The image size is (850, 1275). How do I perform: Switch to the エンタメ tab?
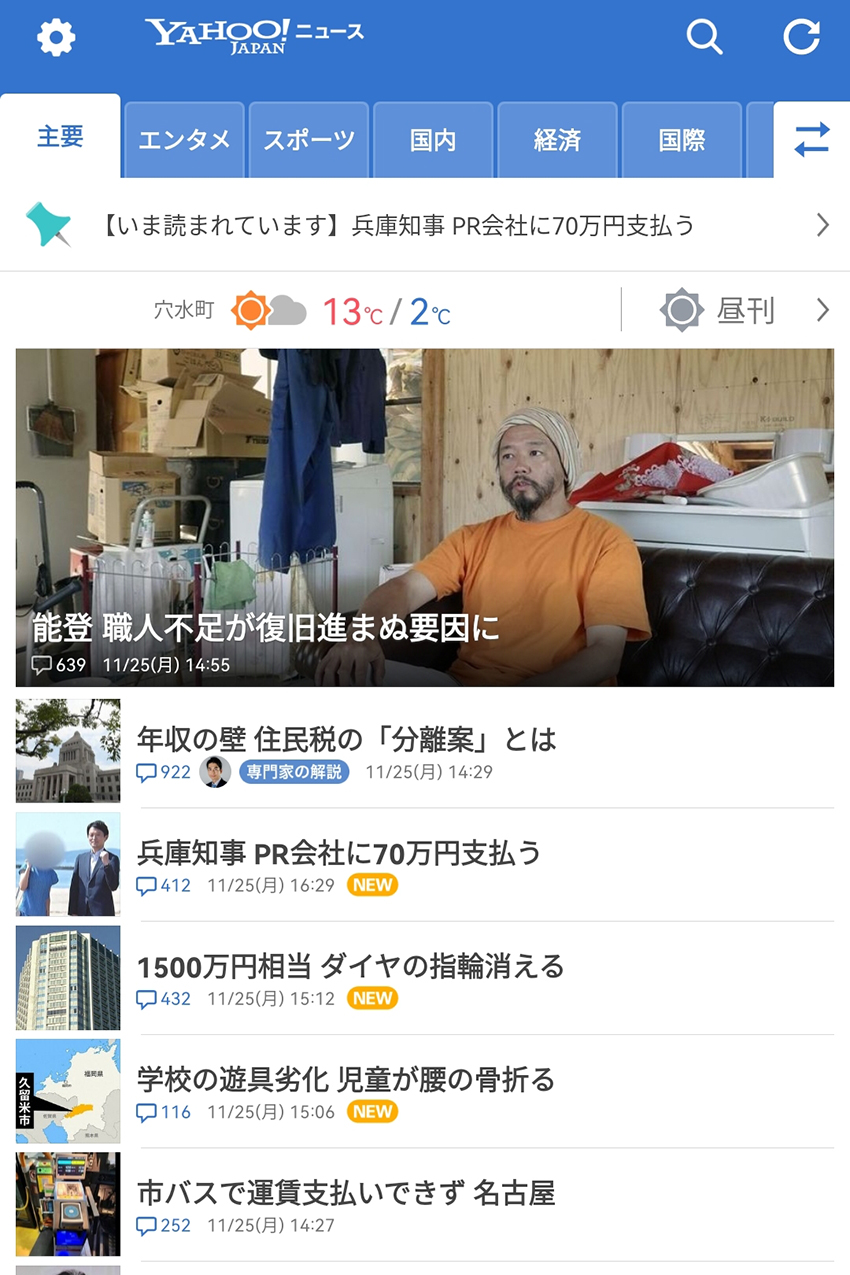point(184,140)
